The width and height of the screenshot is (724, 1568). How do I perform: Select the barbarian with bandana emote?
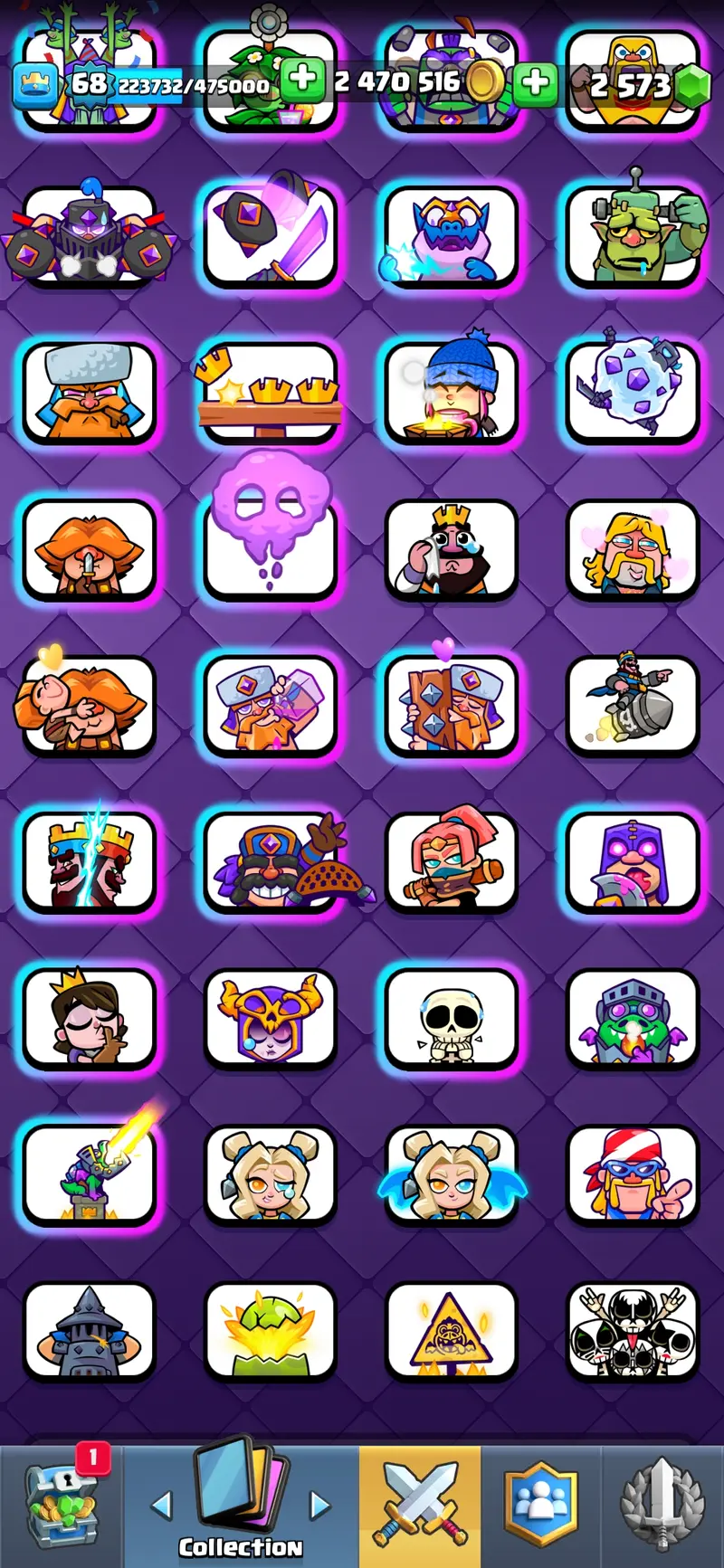tap(632, 1175)
